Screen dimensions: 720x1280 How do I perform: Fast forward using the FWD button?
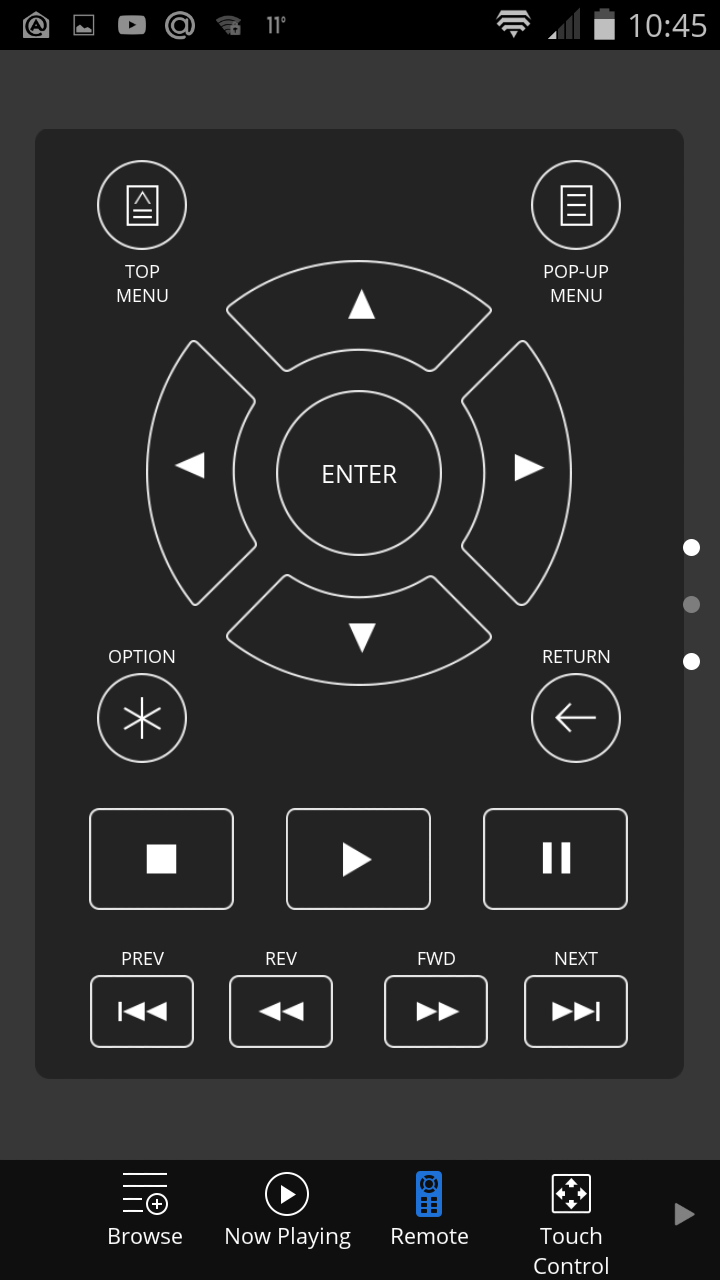436,1011
